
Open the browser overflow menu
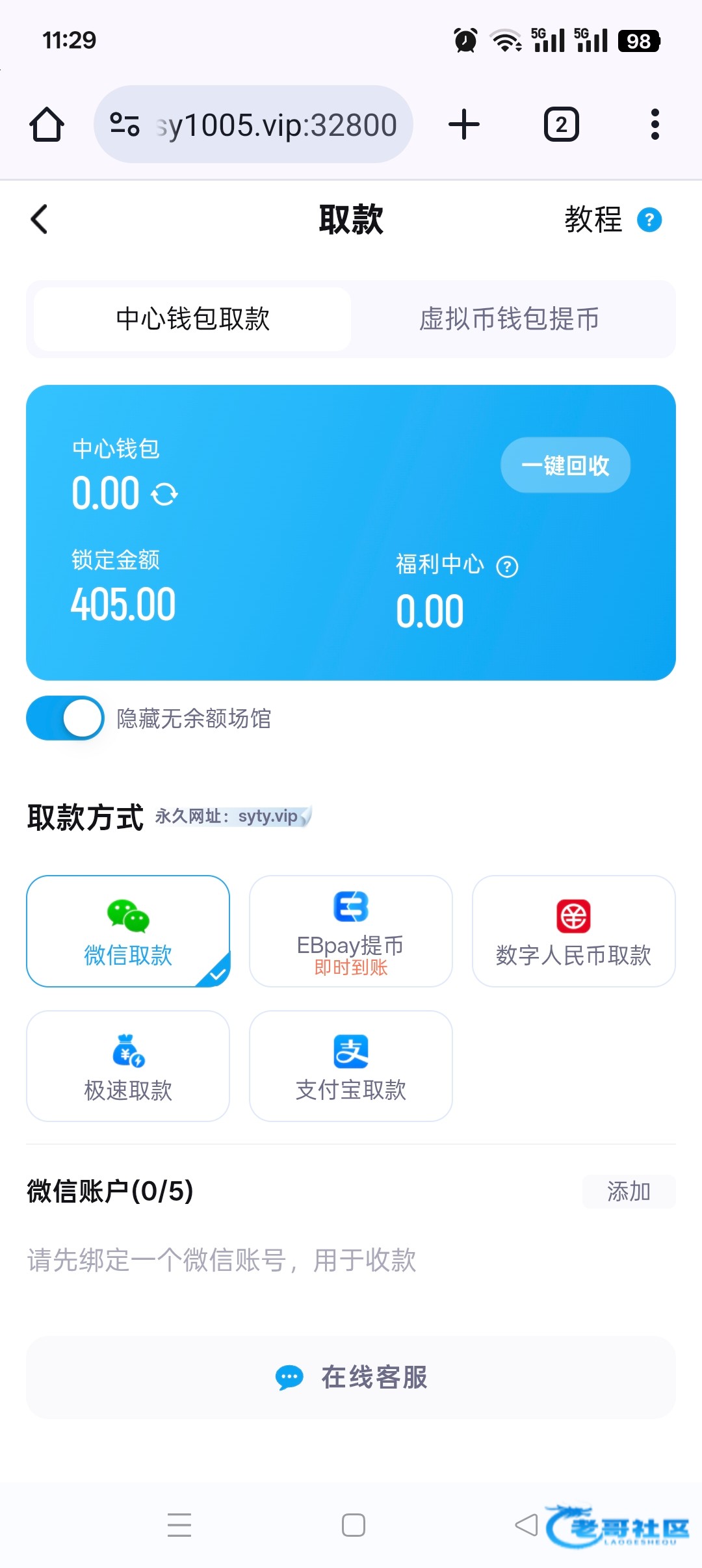[655, 124]
